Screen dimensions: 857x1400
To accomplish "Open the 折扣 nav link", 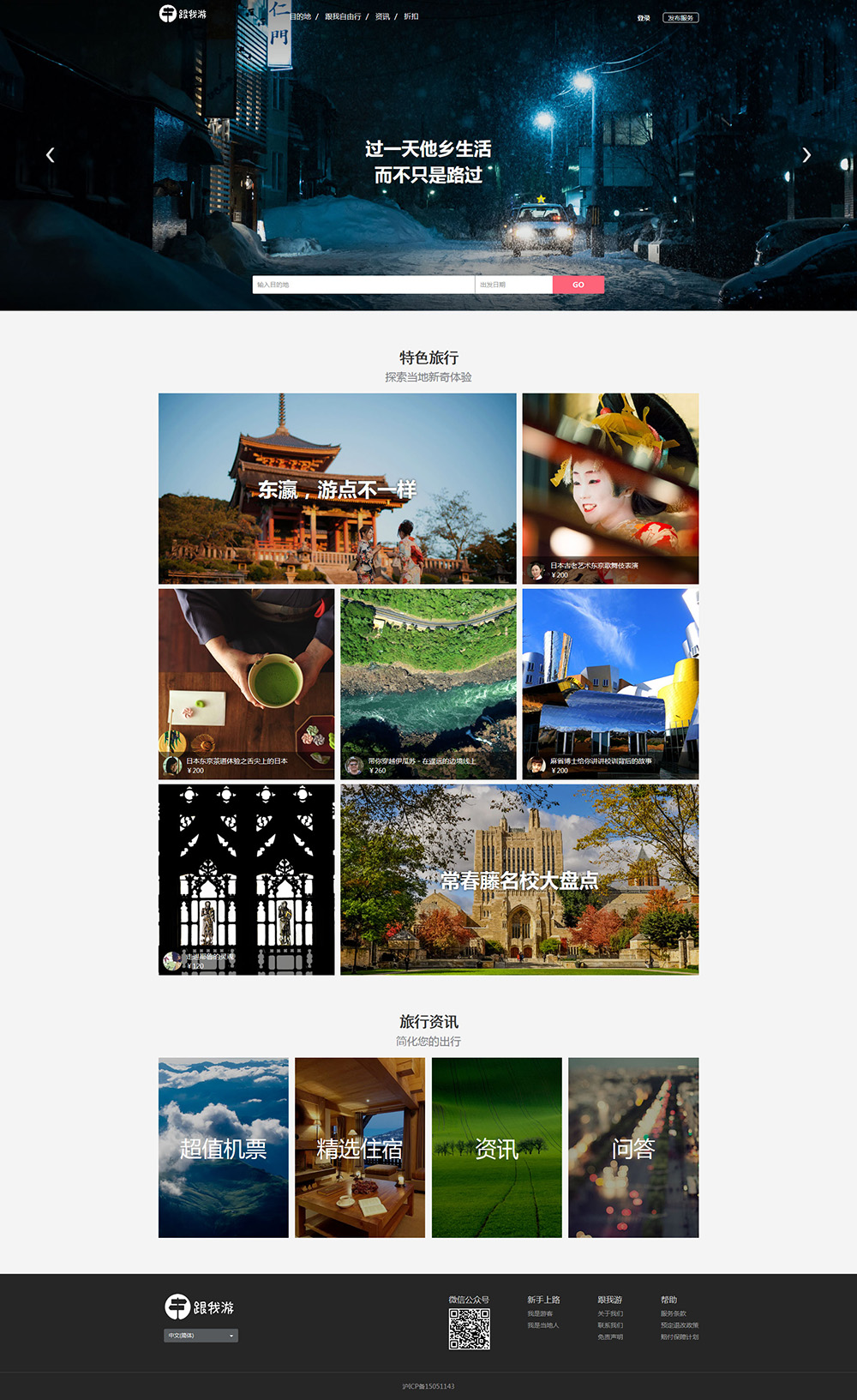I will point(411,16).
